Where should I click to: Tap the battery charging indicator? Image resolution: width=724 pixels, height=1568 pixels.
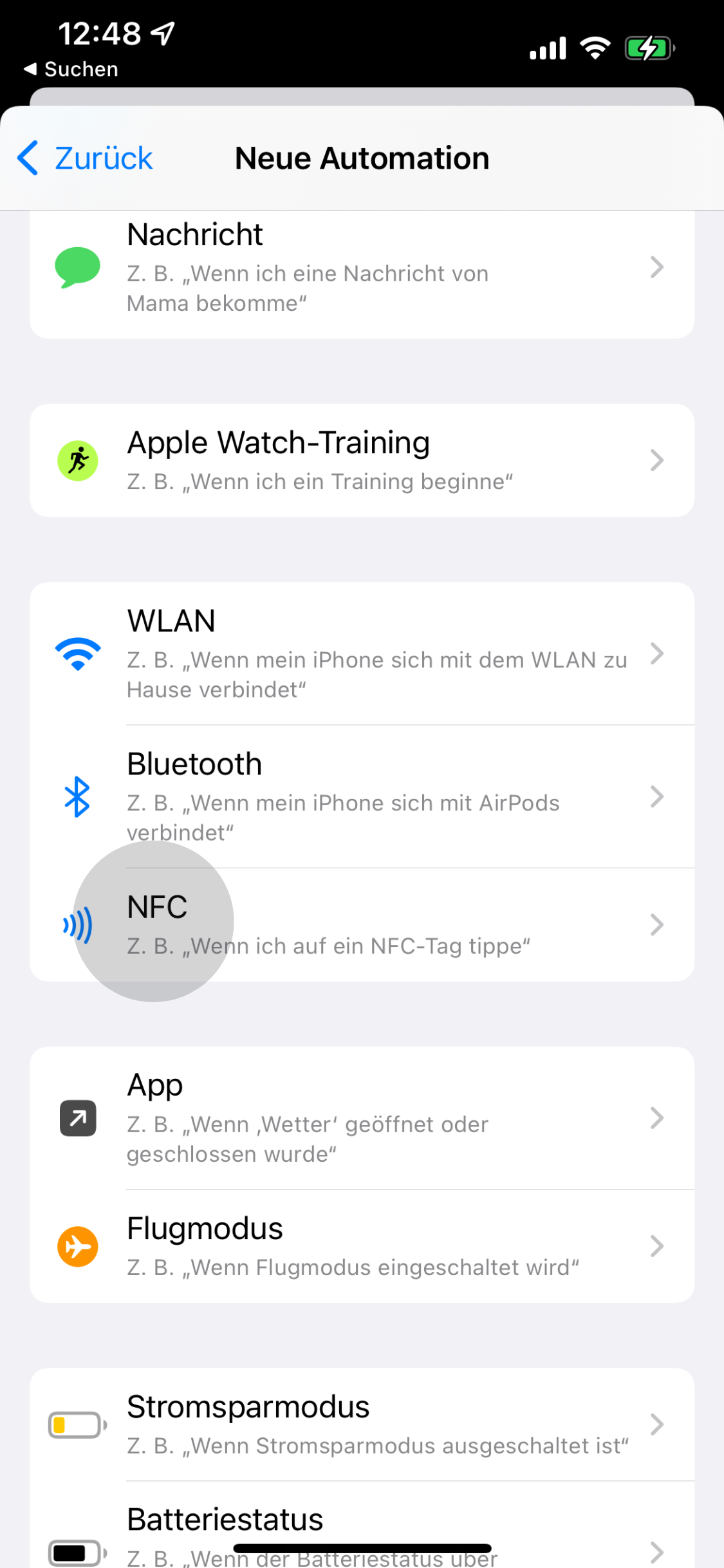tap(649, 47)
